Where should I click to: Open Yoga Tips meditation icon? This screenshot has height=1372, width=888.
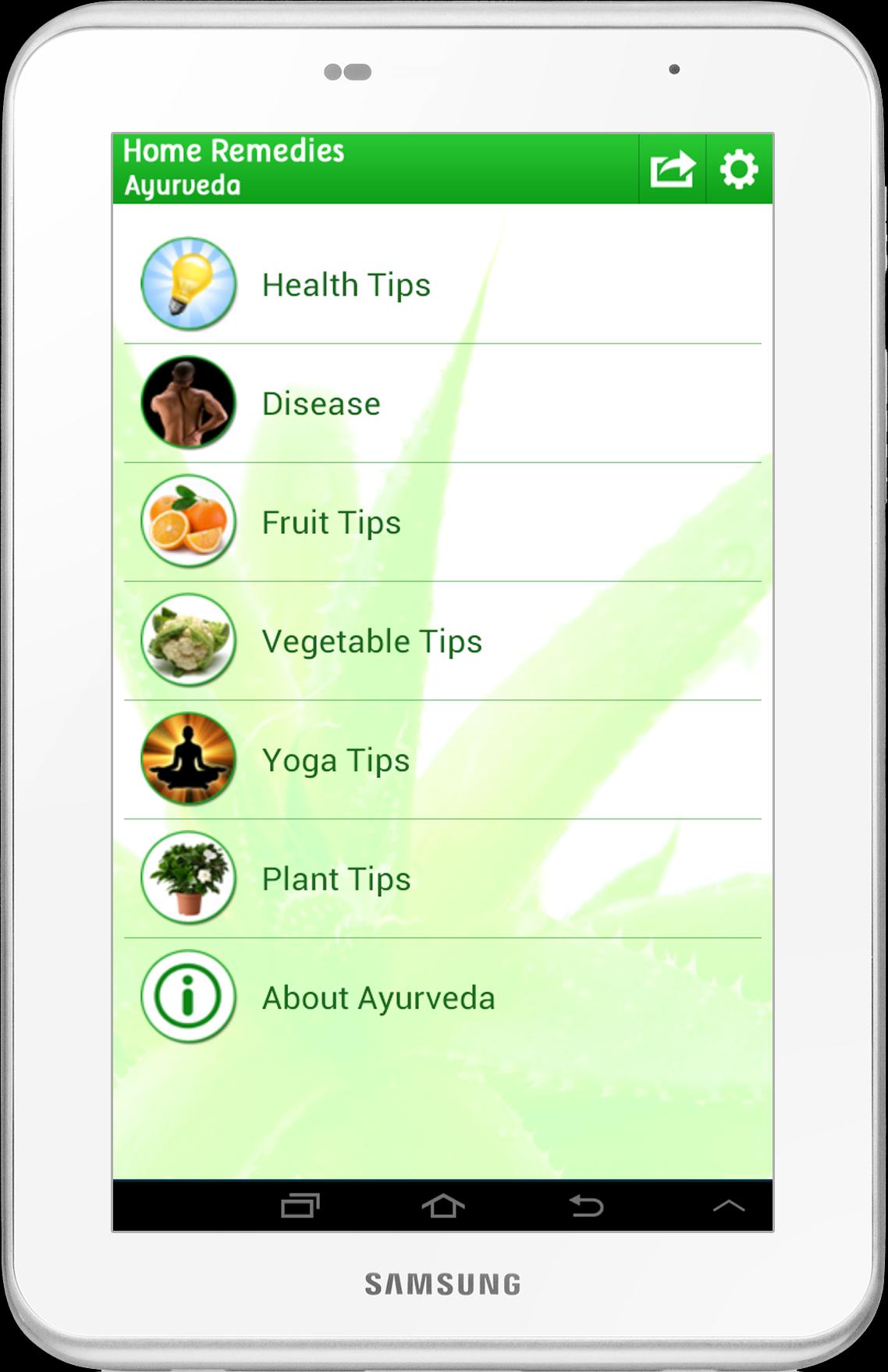[x=187, y=759]
